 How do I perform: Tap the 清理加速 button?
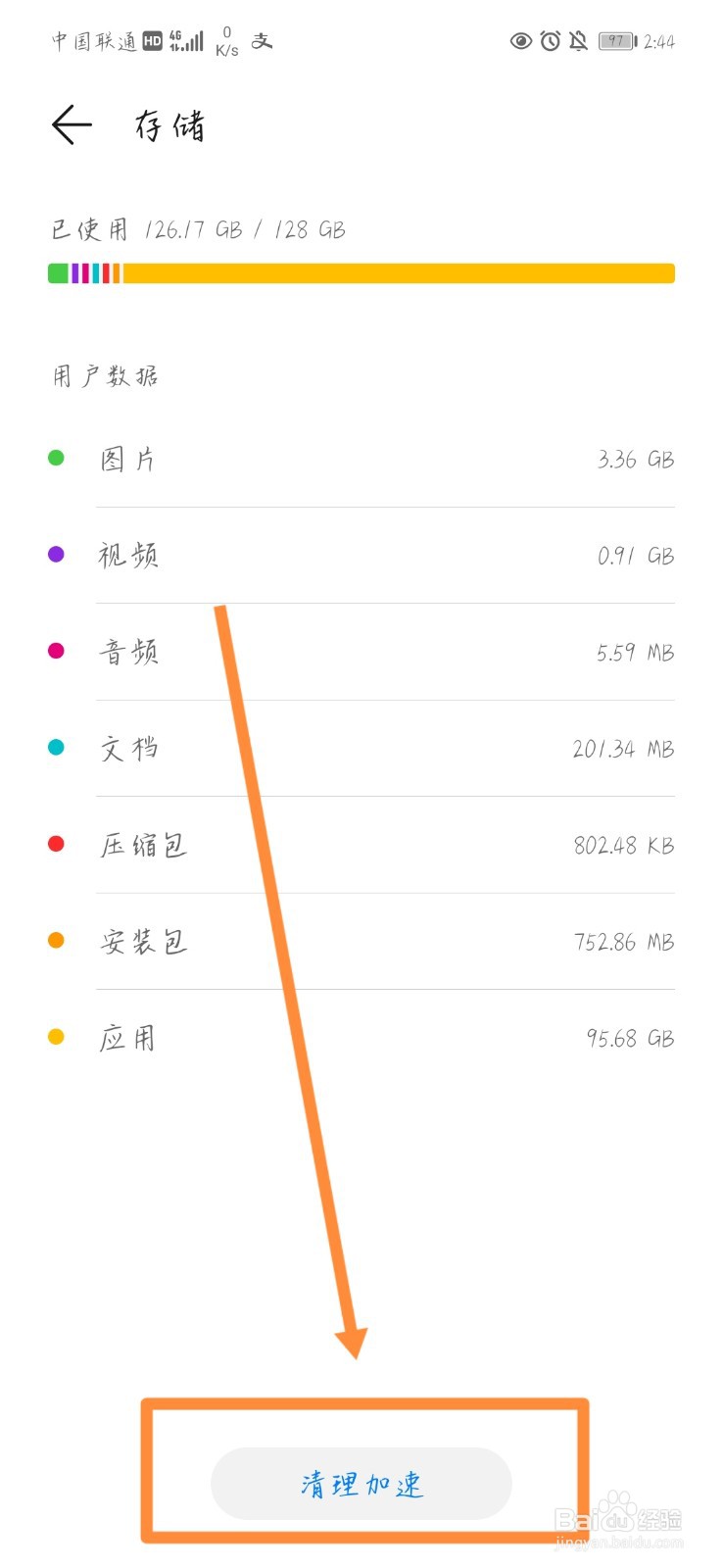coord(361,1484)
